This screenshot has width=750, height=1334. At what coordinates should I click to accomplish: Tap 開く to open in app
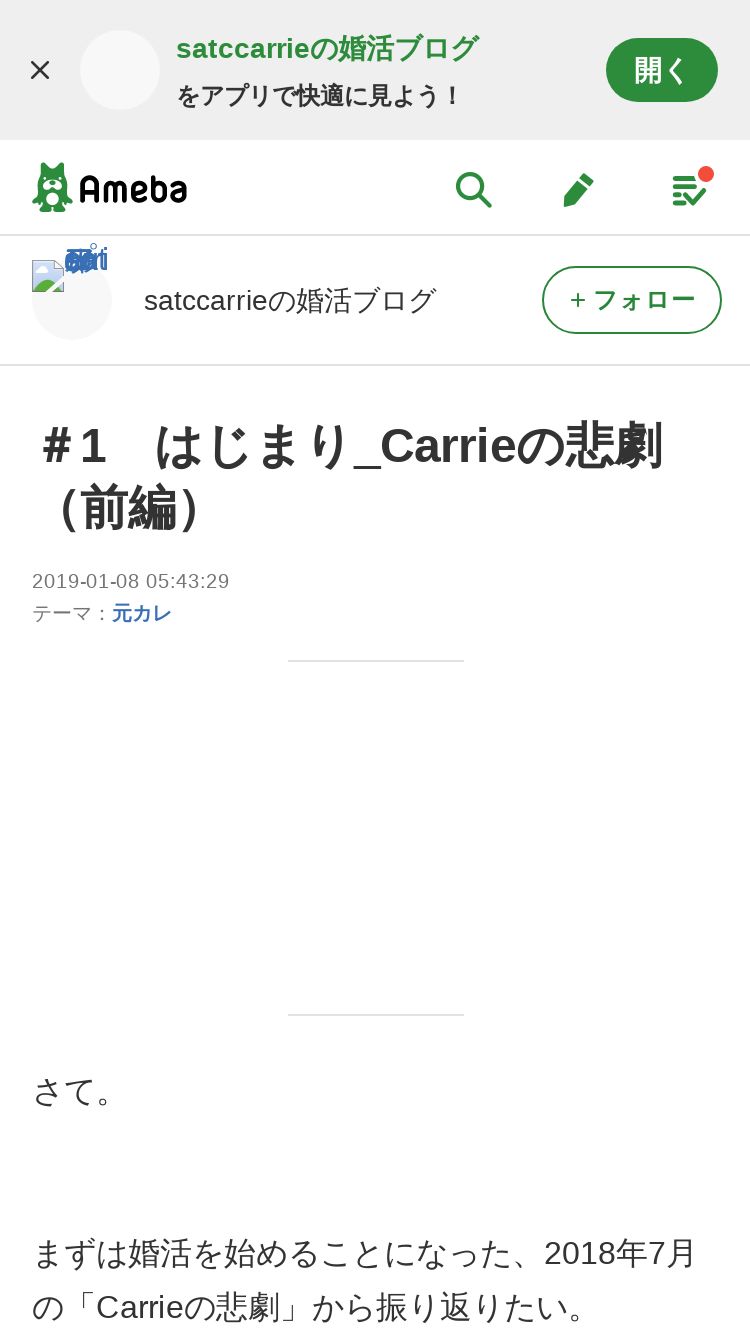click(662, 70)
